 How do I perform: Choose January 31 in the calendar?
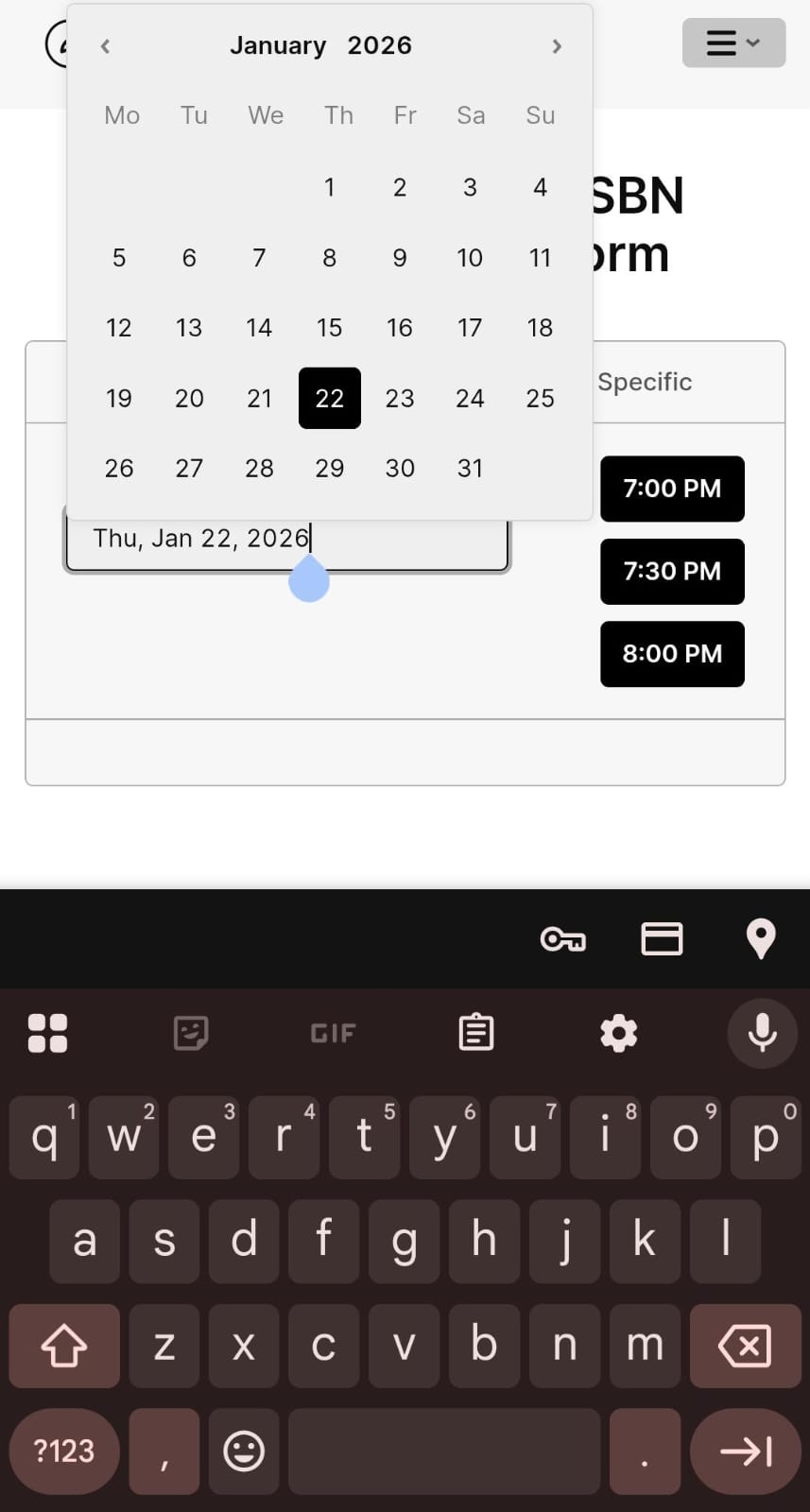(470, 468)
